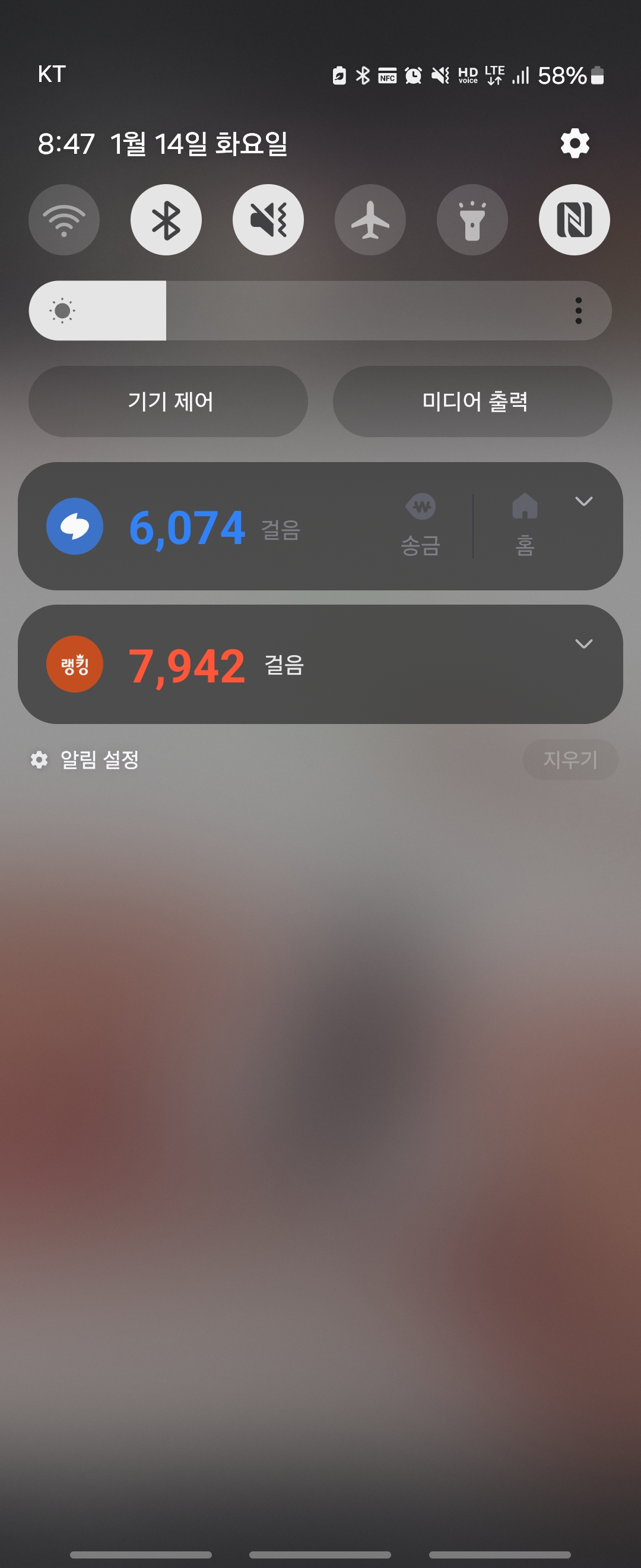Open 기기 제어 device control
The image size is (641, 1568).
169,401
